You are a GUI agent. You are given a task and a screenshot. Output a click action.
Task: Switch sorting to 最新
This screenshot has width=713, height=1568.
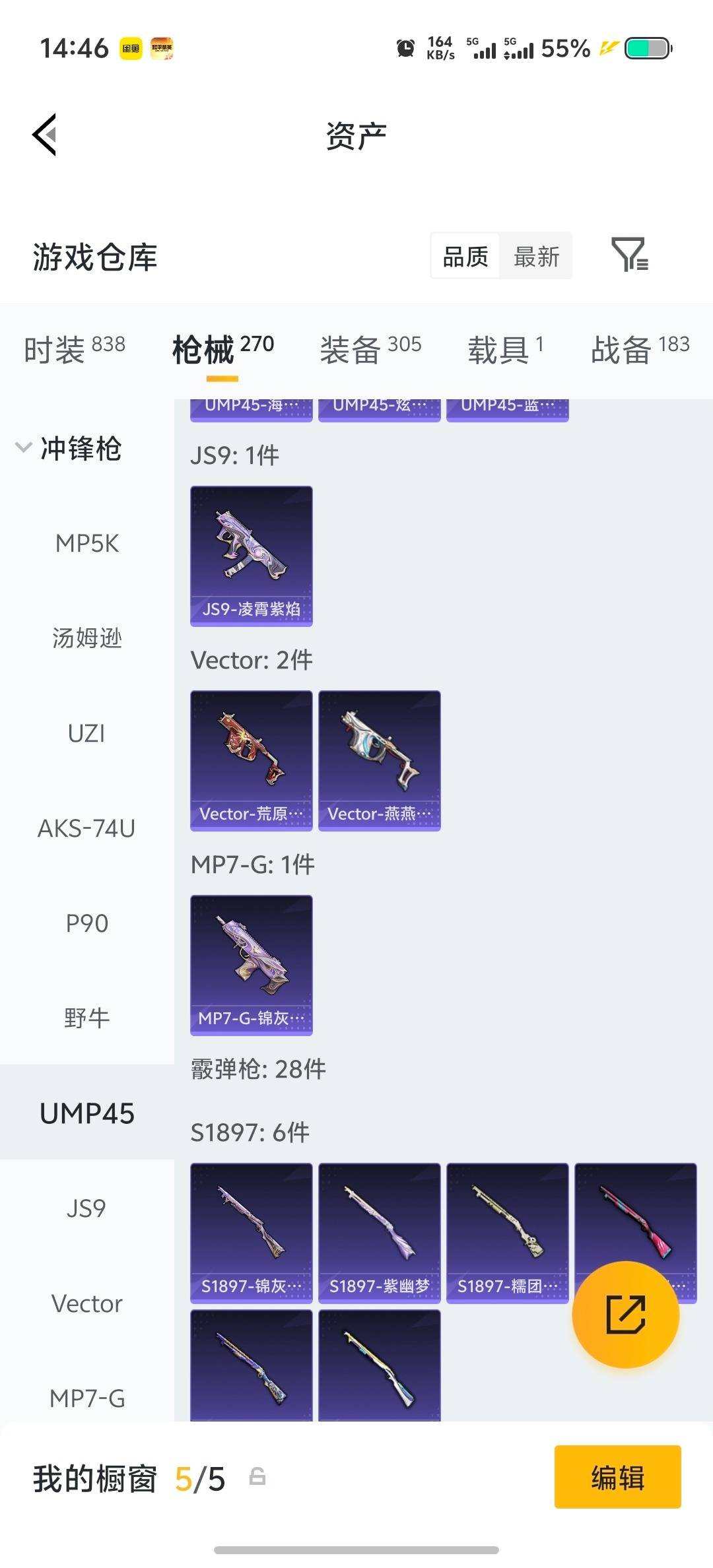[x=536, y=256]
